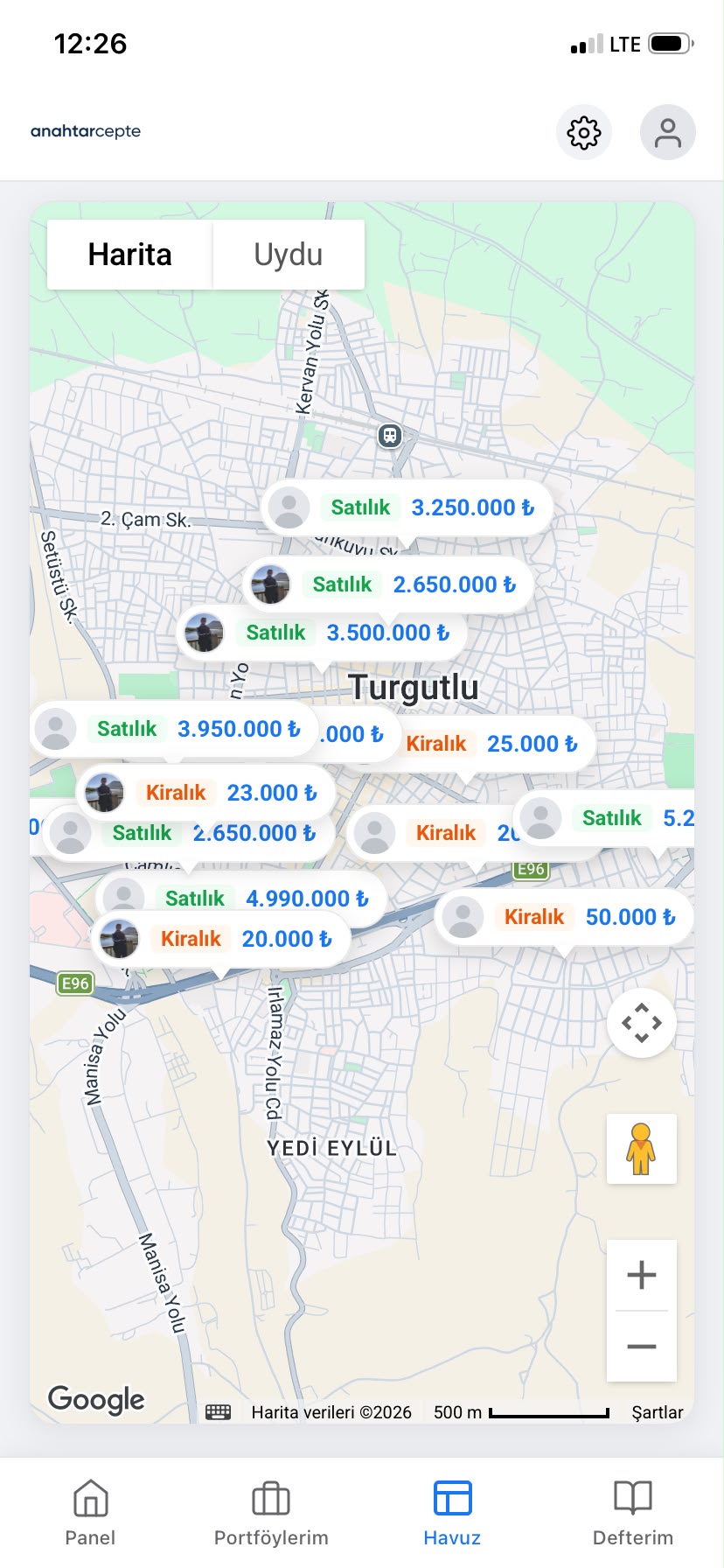
Task: Zoom in with the plus button
Action: coord(642,1275)
